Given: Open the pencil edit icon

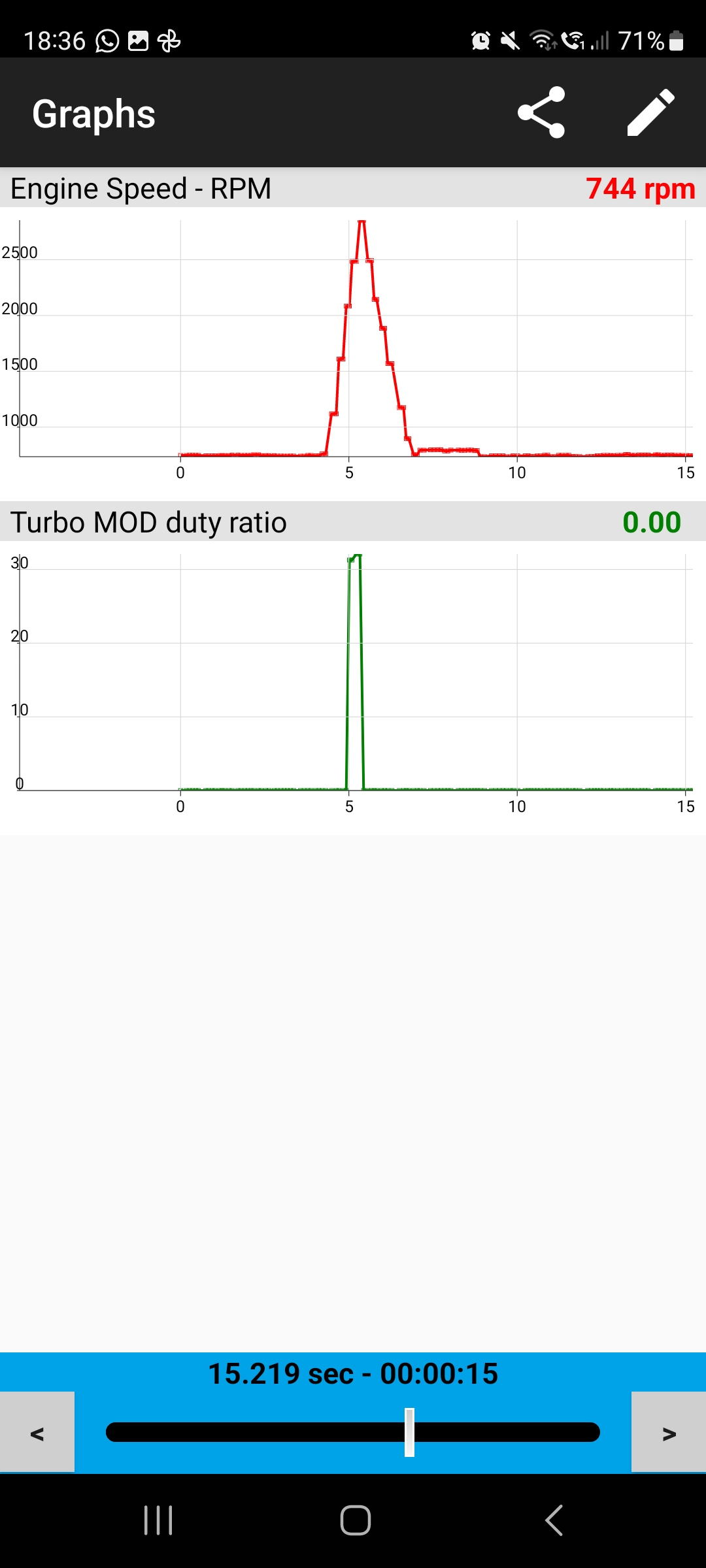Looking at the screenshot, I should [650, 112].
